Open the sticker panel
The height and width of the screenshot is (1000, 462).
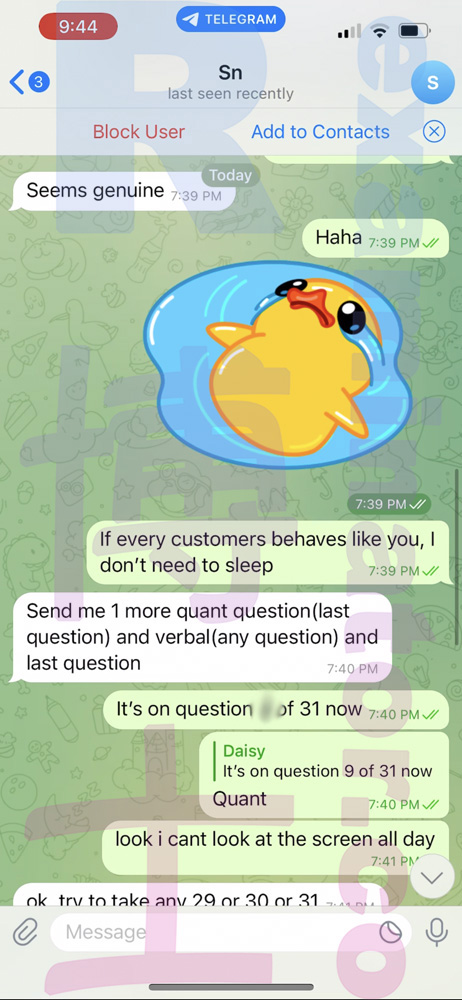pyautogui.click(x=391, y=933)
